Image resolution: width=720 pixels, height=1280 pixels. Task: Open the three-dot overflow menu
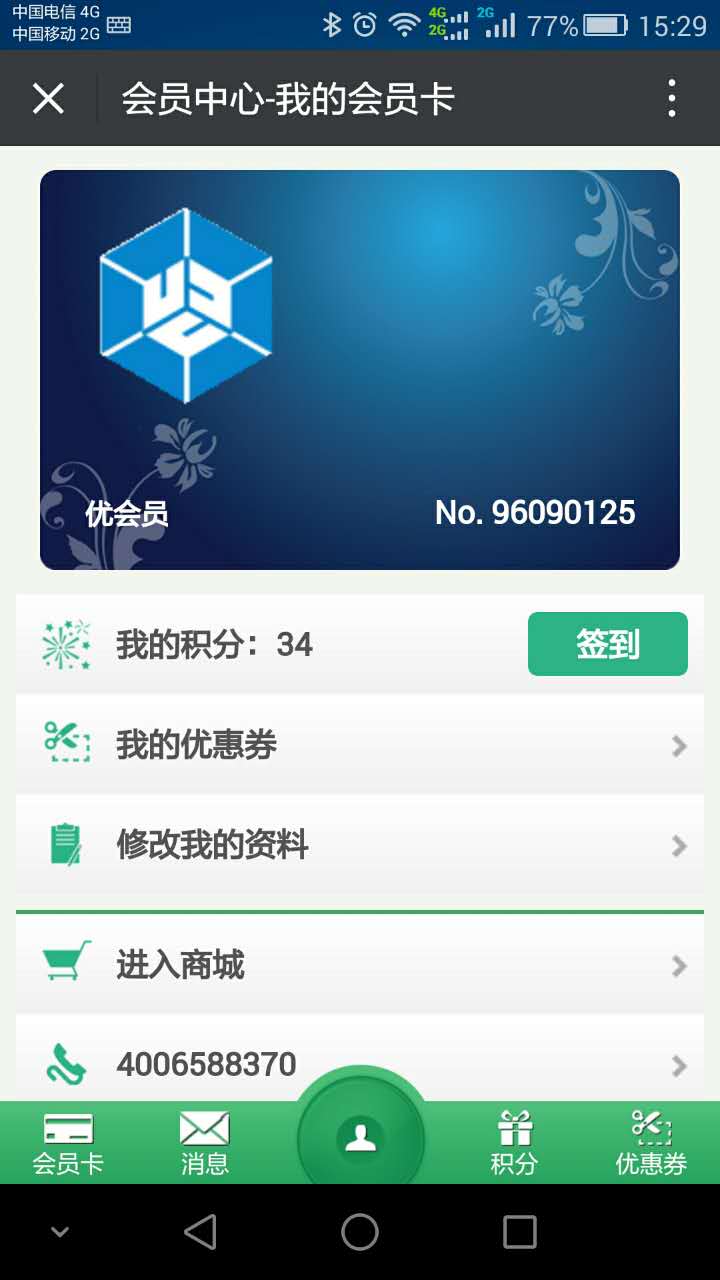tap(672, 99)
